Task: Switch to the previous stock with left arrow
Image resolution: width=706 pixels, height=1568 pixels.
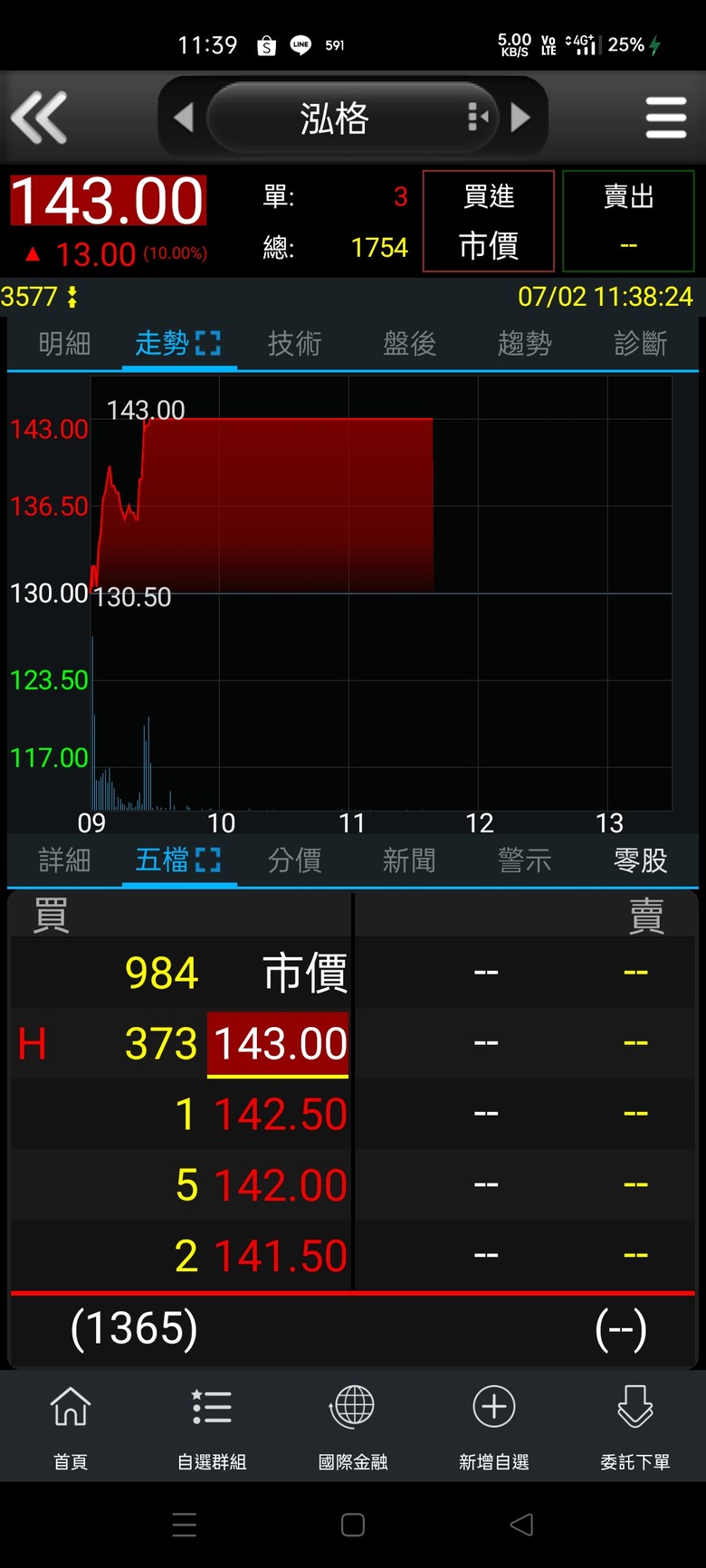Action: click(x=184, y=118)
